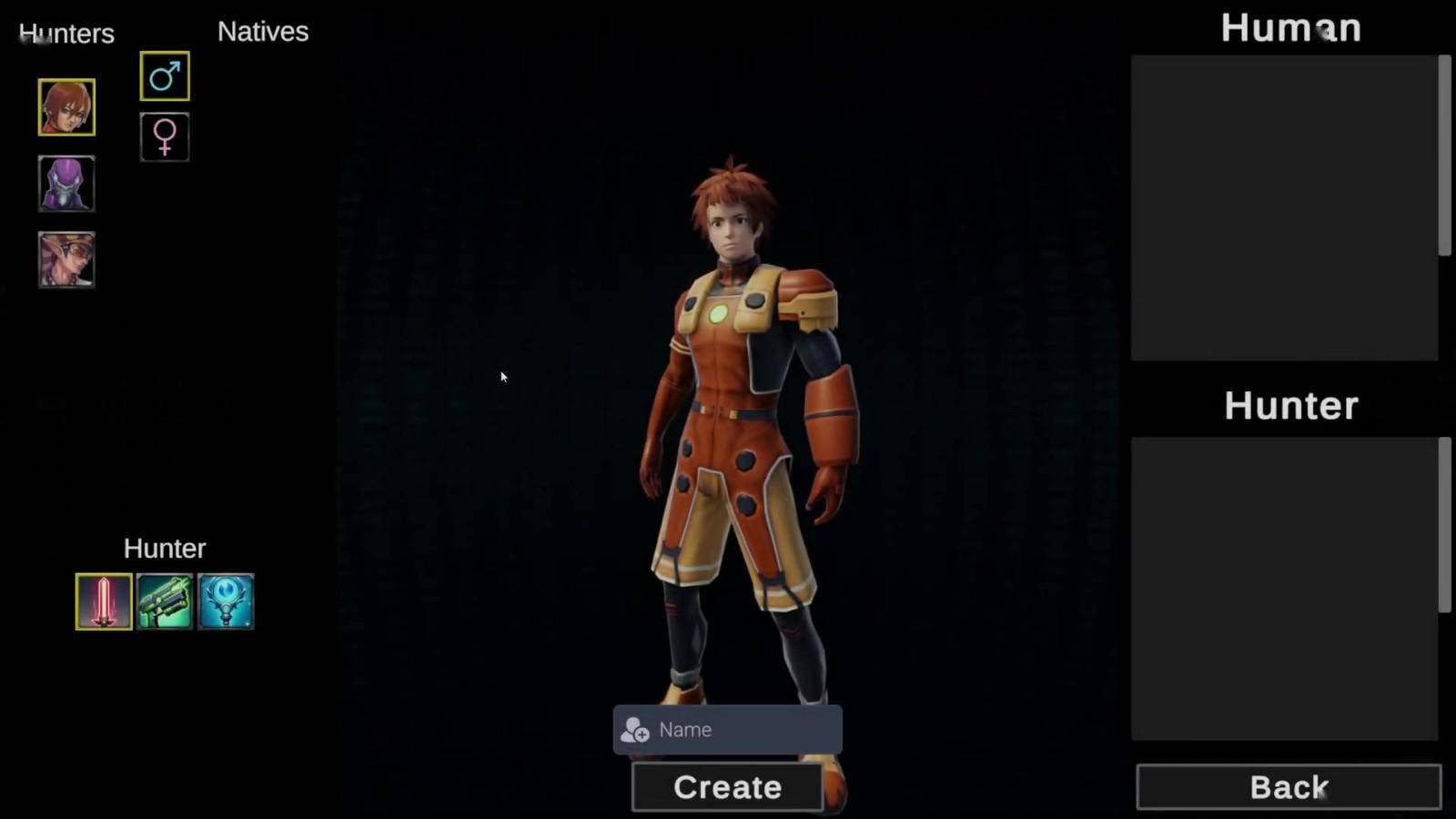Switch to the female gender symbol
1456x819 pixels.
(x=165, y=137)
